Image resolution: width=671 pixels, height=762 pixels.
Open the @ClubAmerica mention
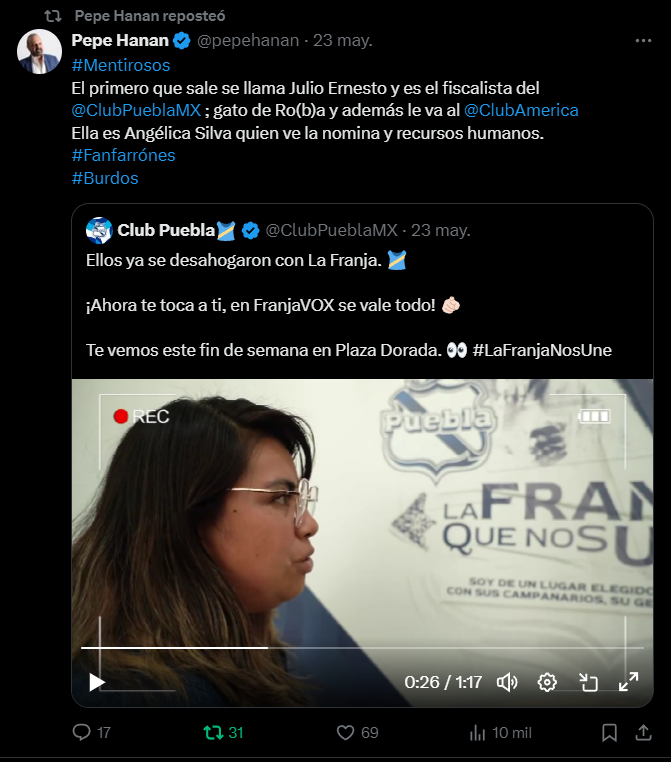point(521,109)
